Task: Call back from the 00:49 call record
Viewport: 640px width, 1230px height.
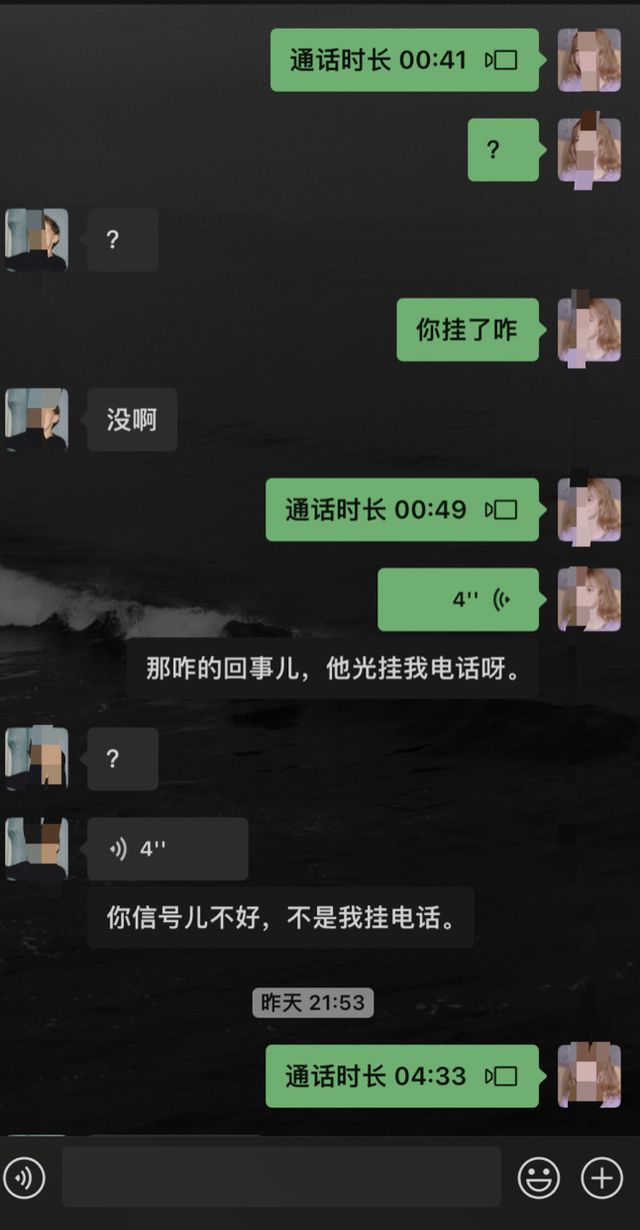Action: (x=402, y=510)
